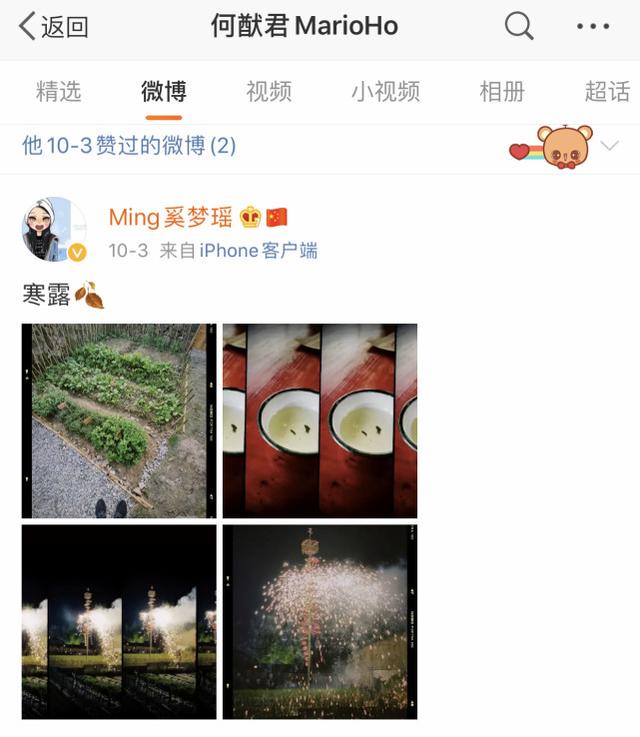Select the 微博 tab

click(x=163, y=92)
